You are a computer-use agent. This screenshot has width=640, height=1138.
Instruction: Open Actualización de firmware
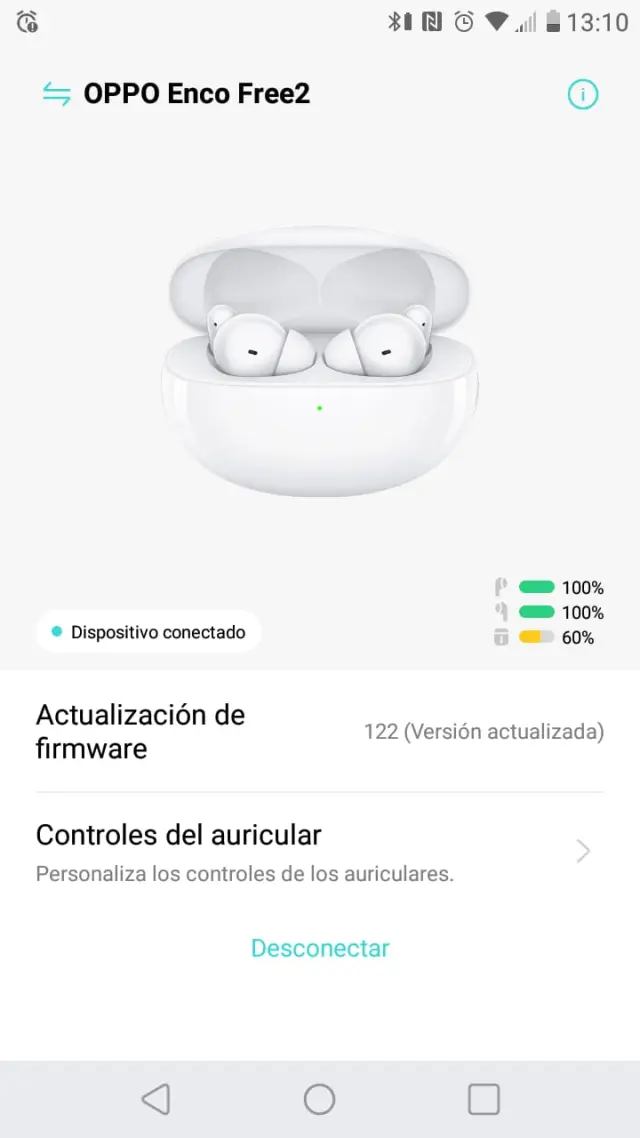point(320,731)
